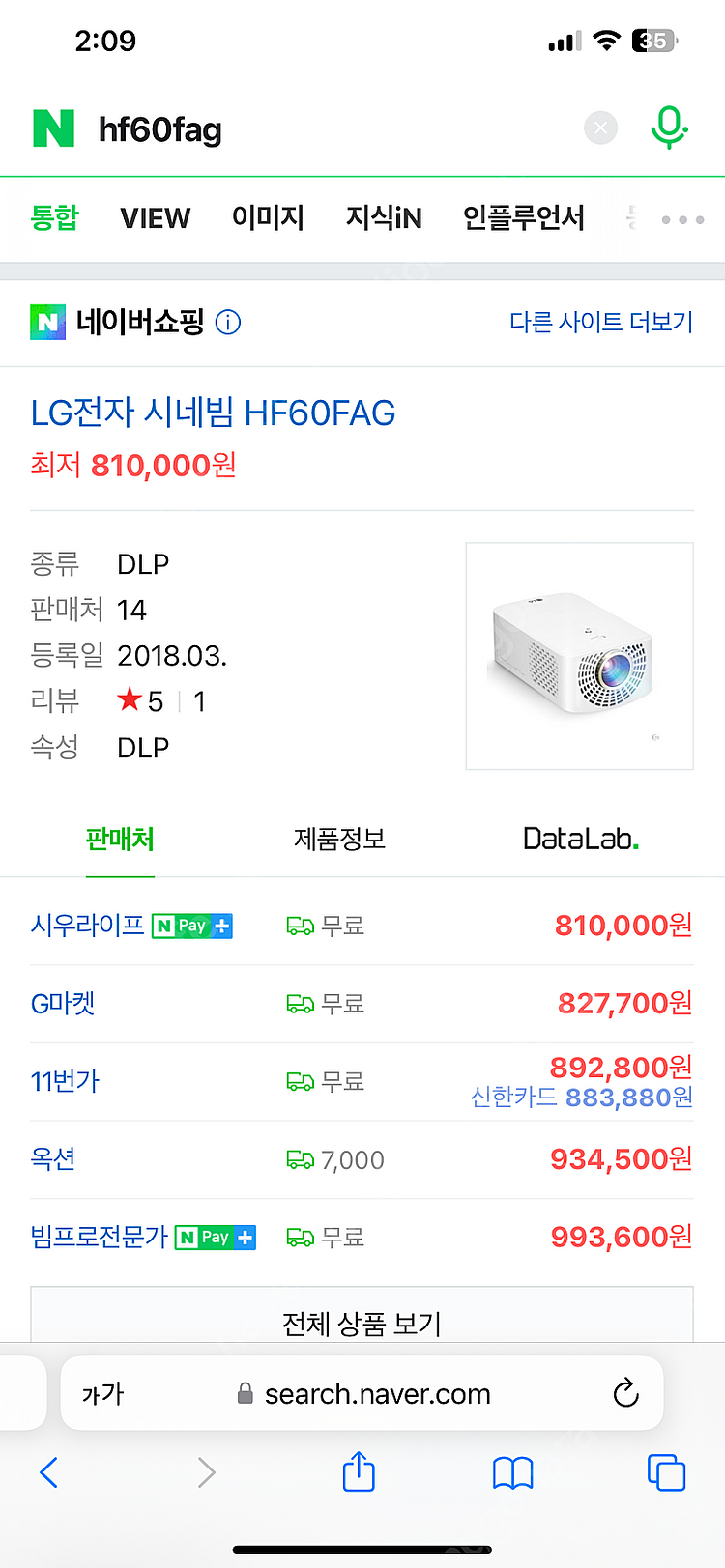Viewport: 725px width, 1568px height.
Task: Switch to the VIEW tab
Action: click(155, 218)
